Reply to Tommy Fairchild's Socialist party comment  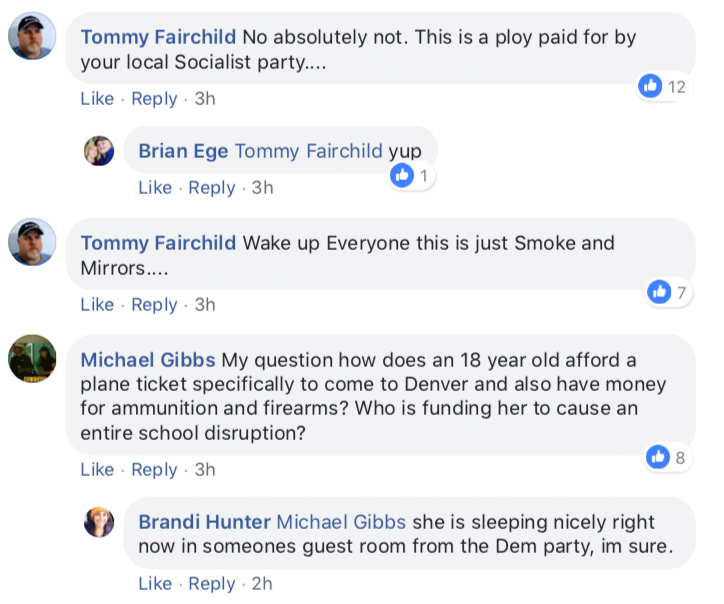(154, 99)
